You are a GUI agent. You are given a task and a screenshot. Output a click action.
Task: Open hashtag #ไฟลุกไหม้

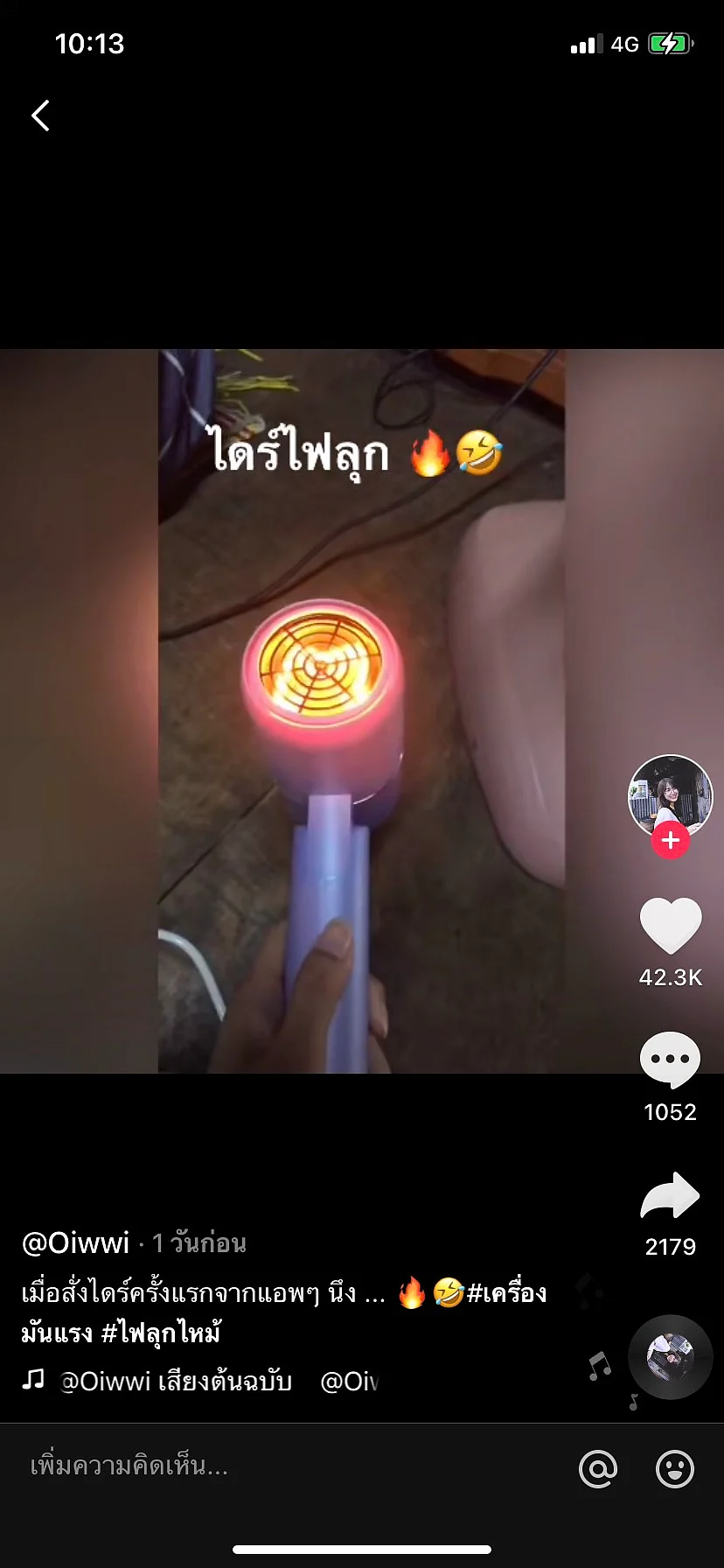pos(162,1333)
